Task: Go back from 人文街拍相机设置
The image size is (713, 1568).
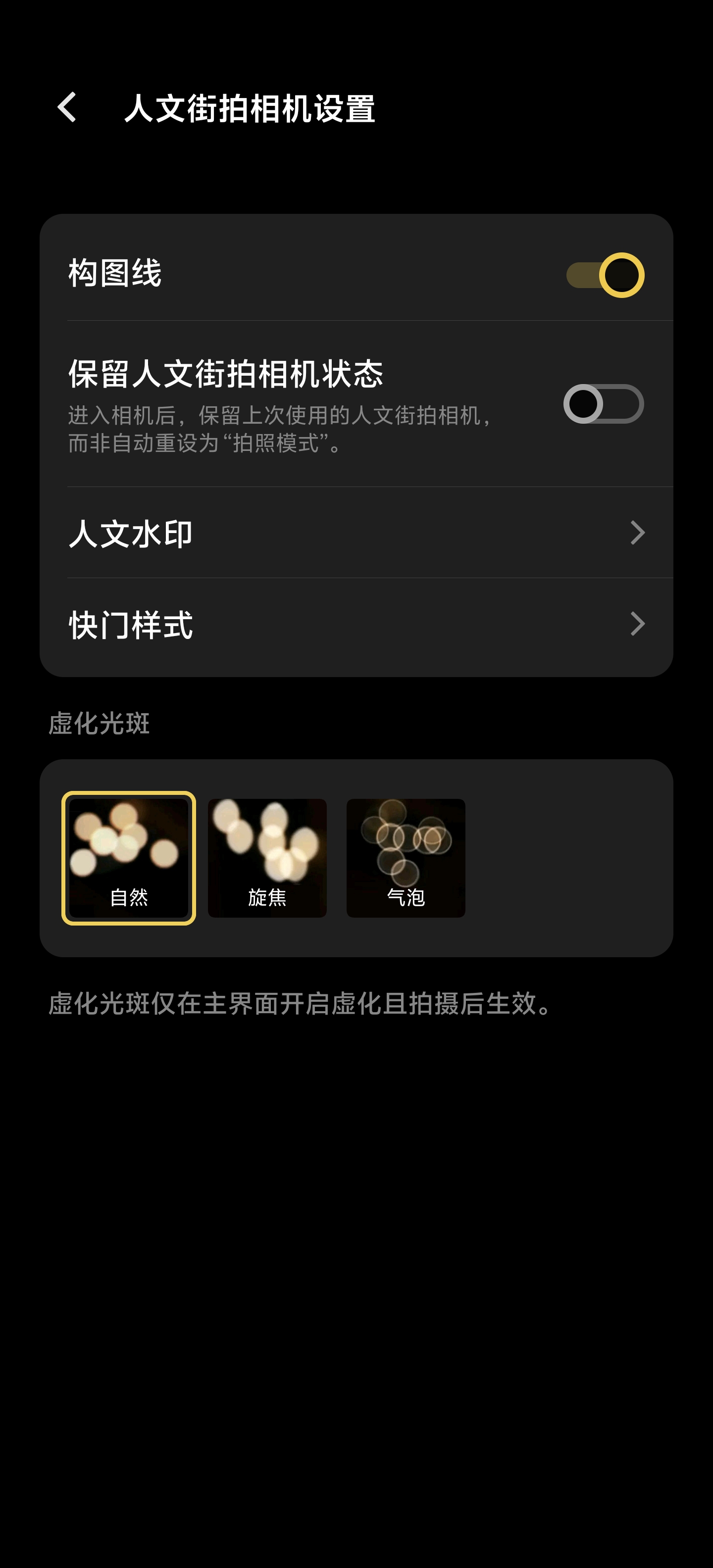Action: 67,108
